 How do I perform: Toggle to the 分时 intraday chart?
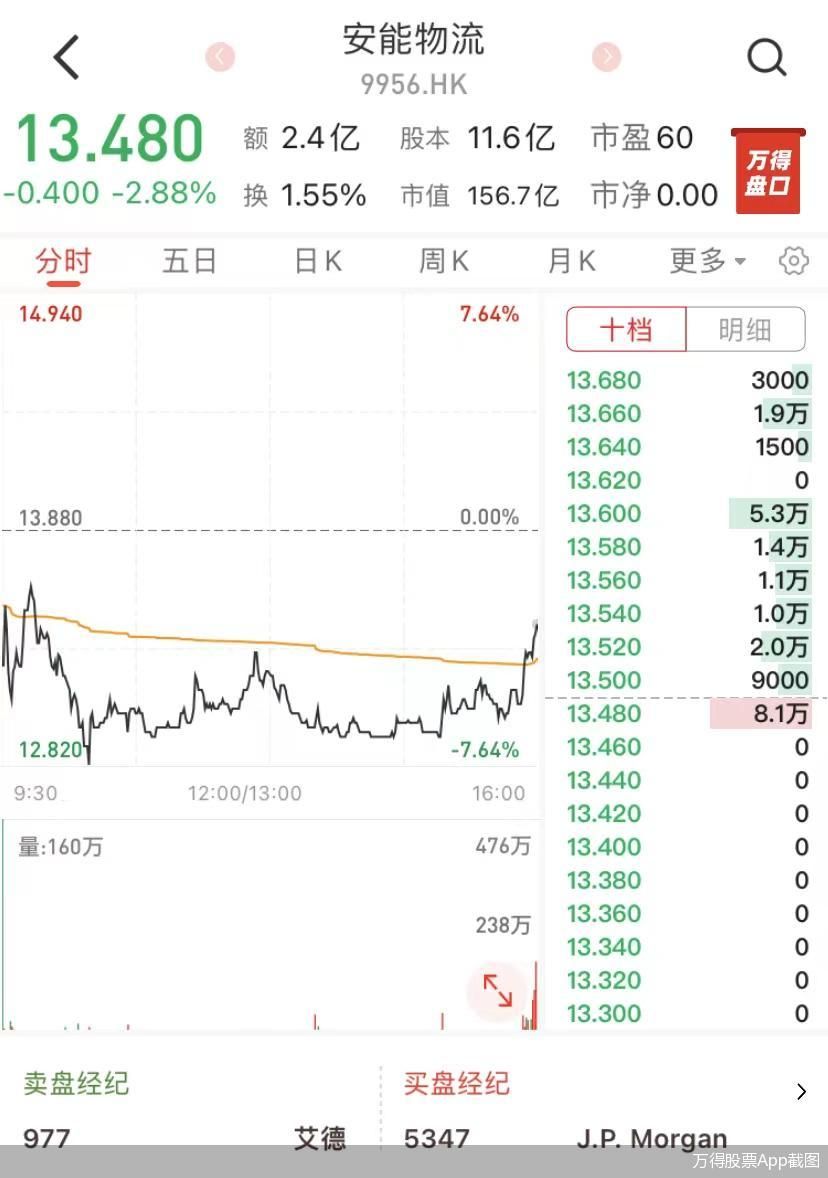(x=63, y=259)
